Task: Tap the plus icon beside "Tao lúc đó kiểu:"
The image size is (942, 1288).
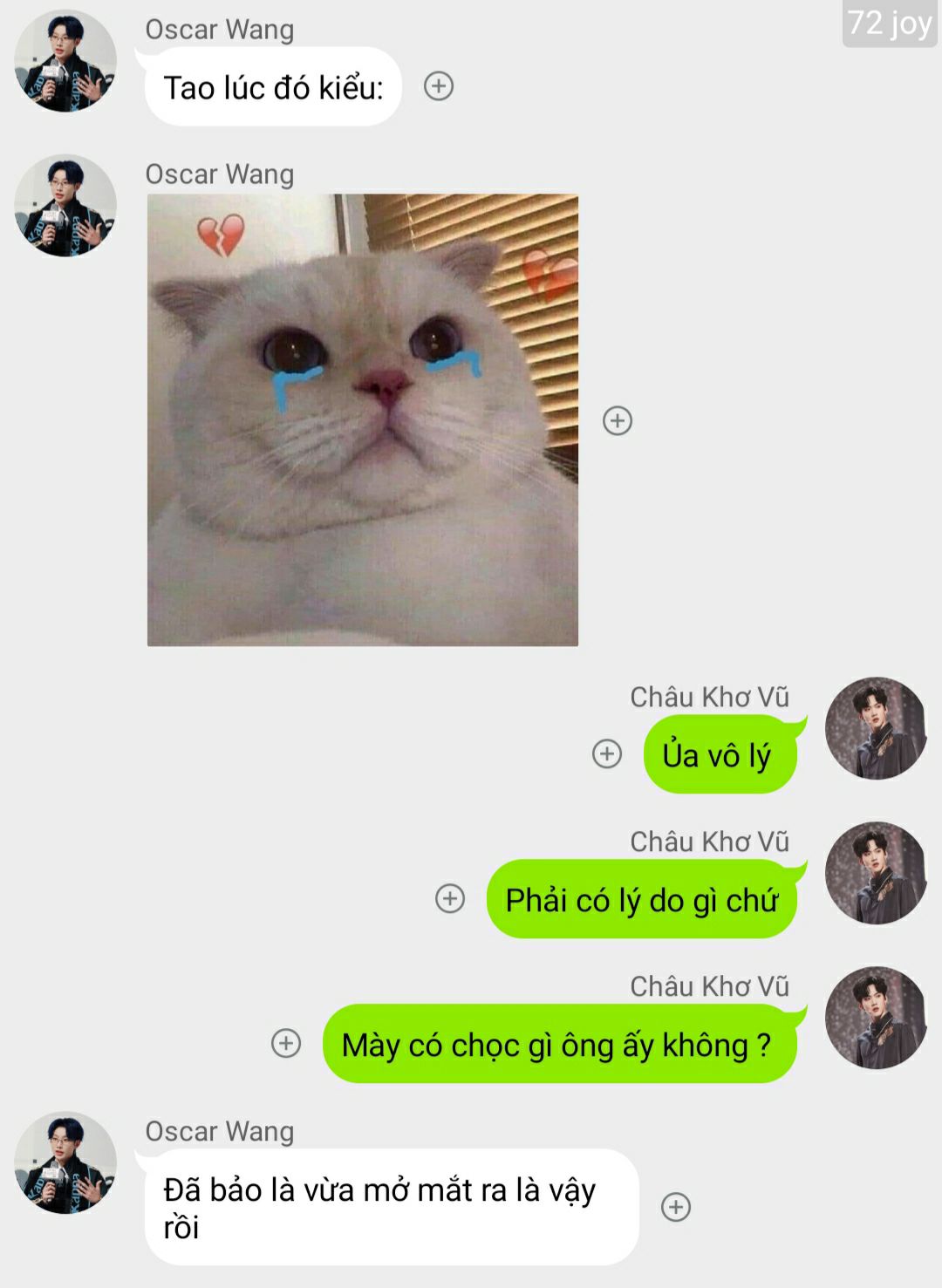Action: pos(438,86)
